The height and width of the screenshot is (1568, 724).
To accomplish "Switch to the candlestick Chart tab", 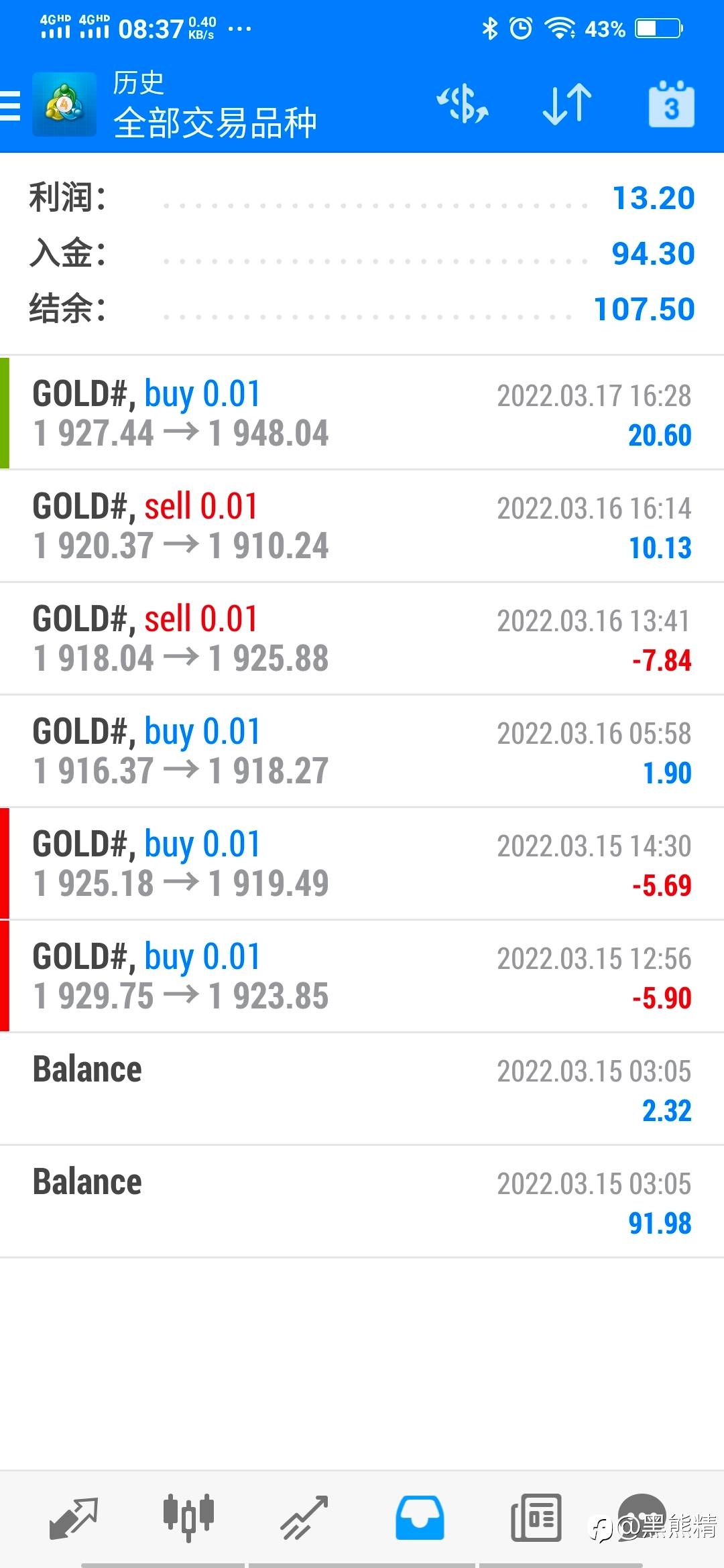I will pos(188,1517).
